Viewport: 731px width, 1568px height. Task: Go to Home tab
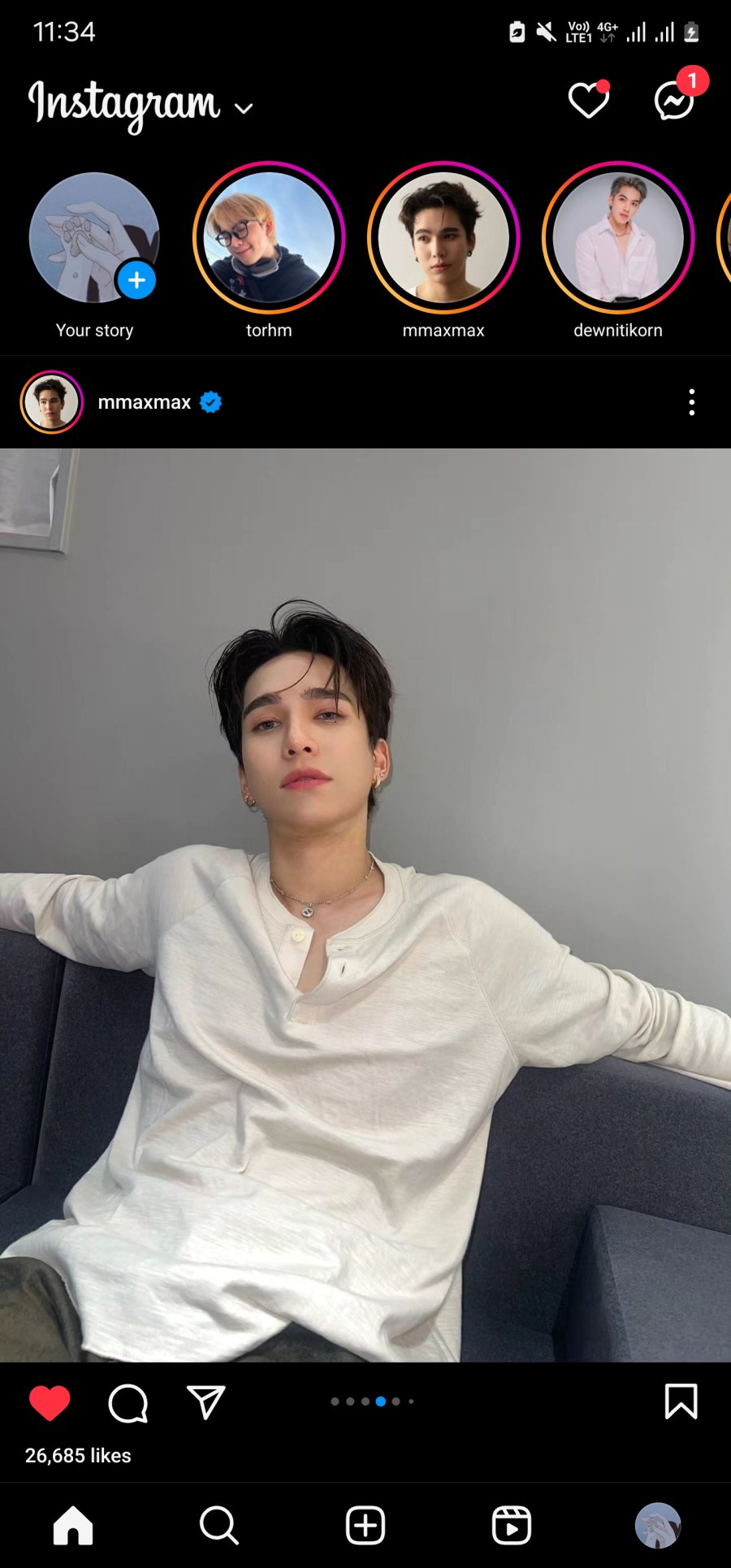[x=73, y=1525]
